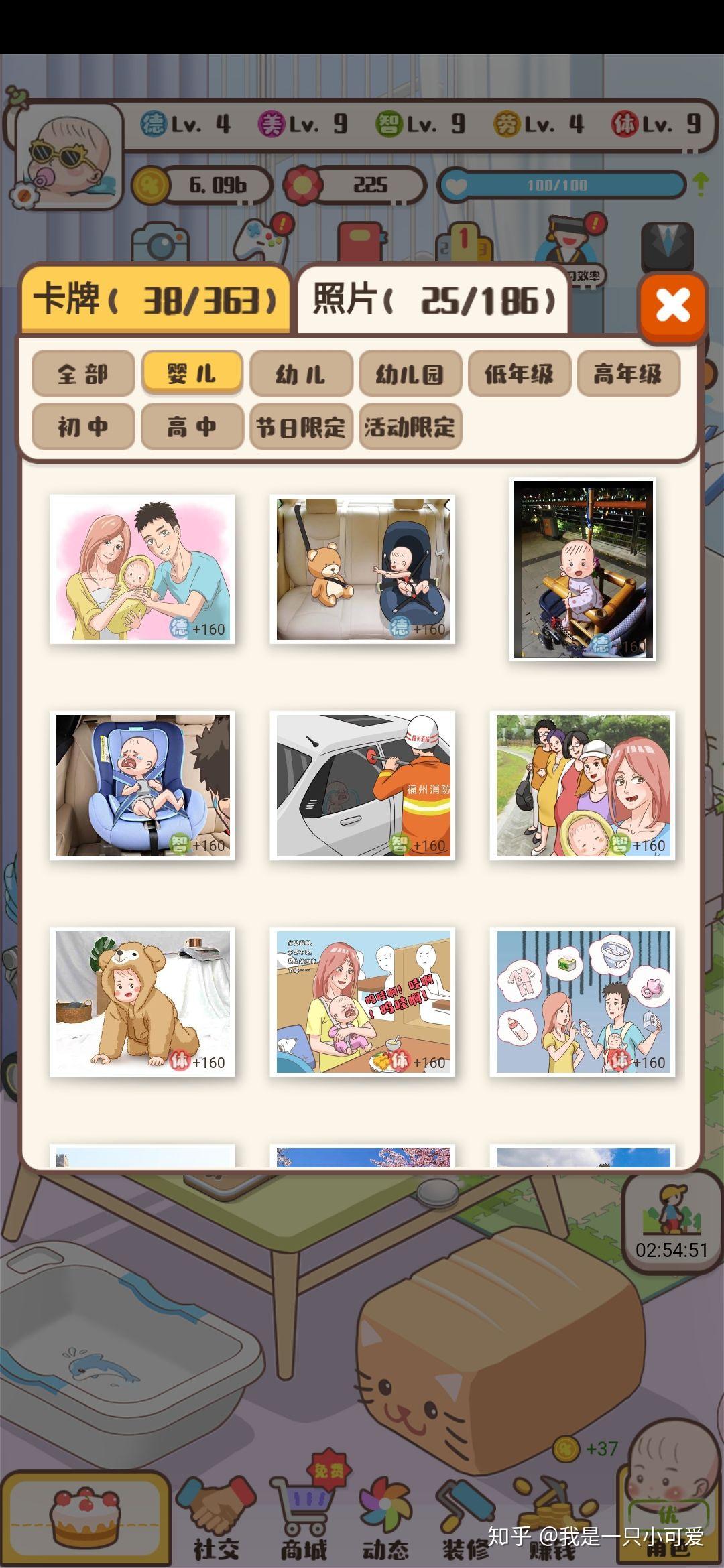Show 高中 category cards
Screen dimensions: 724x1568
click(192, 426)
